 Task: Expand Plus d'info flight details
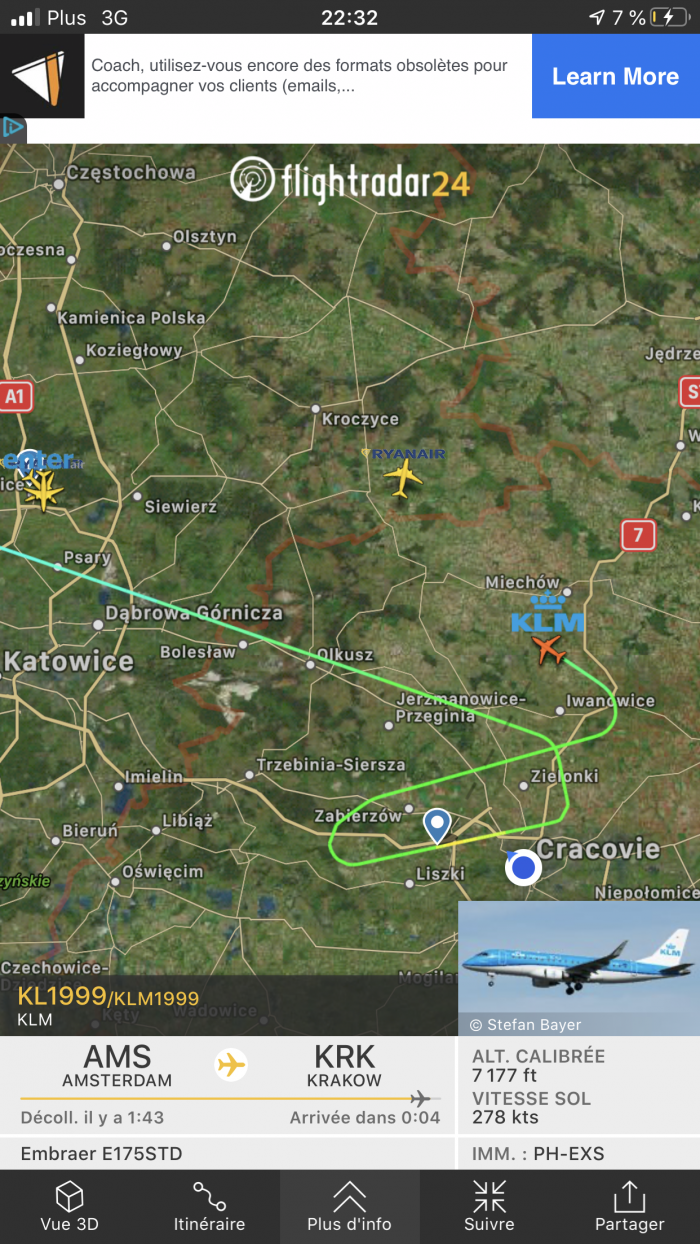tap(349, 1206)
